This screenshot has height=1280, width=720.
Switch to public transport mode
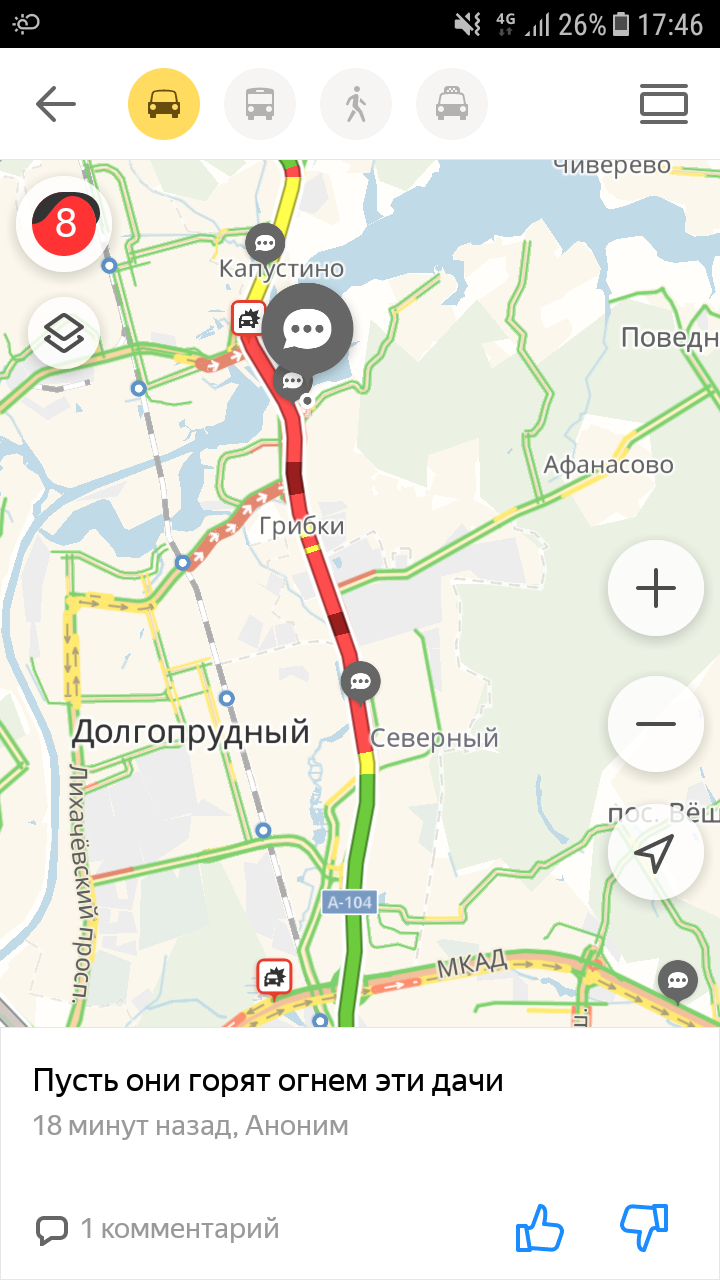click(x=260, y=104)
